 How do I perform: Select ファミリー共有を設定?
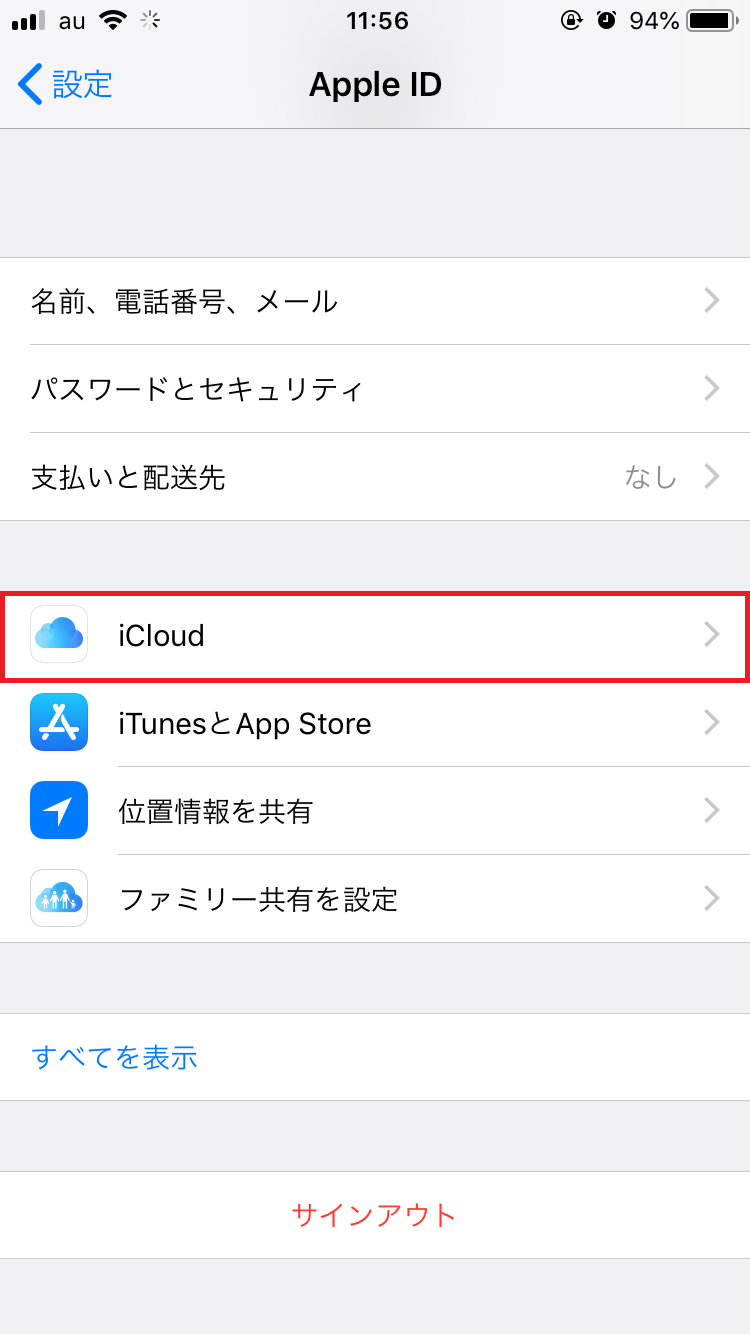[x=375, y=899]
